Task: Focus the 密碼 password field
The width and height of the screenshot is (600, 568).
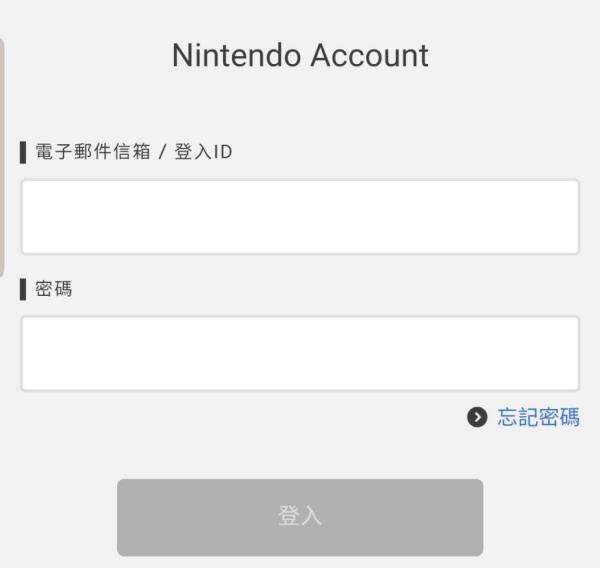Action: [x=300, y=354]
